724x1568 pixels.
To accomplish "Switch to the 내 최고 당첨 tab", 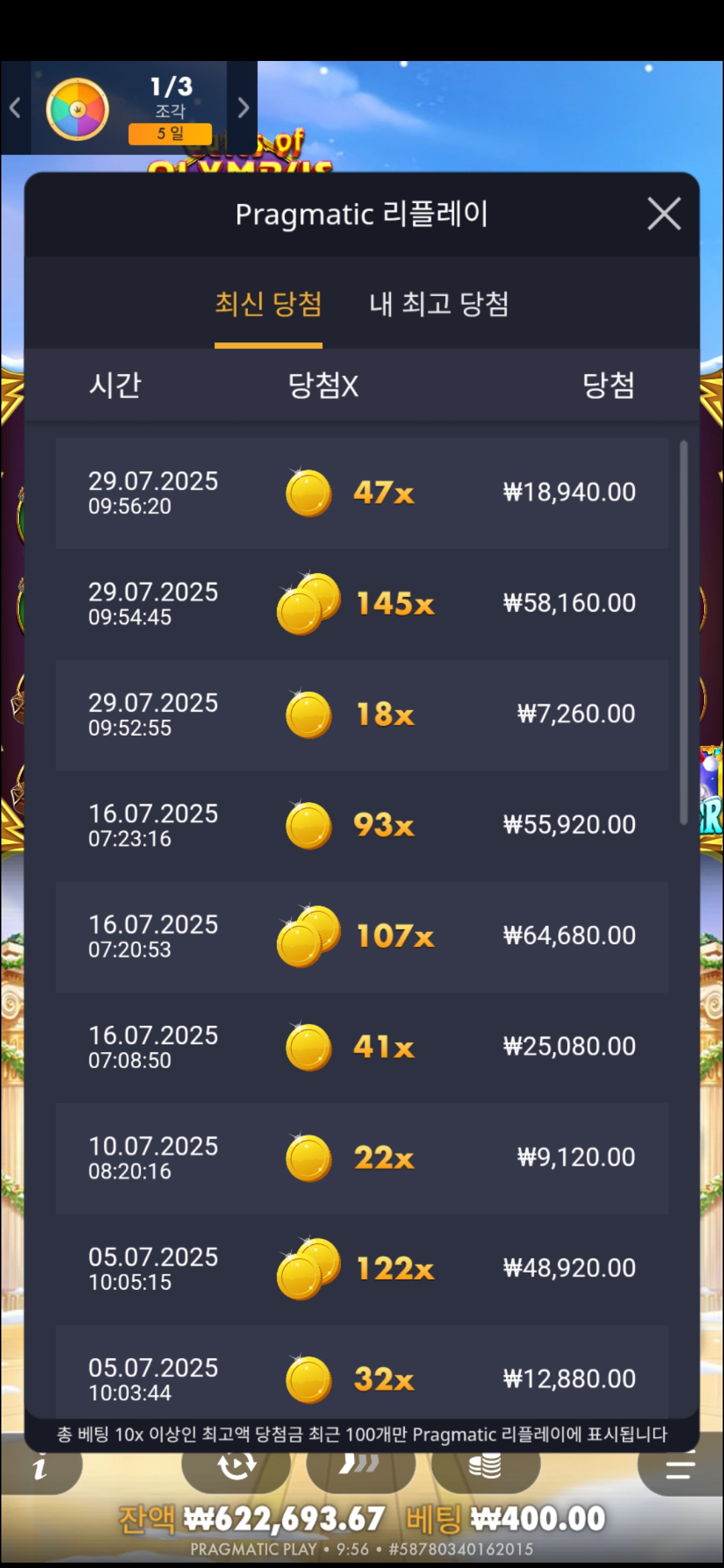I will coord(439,304).
